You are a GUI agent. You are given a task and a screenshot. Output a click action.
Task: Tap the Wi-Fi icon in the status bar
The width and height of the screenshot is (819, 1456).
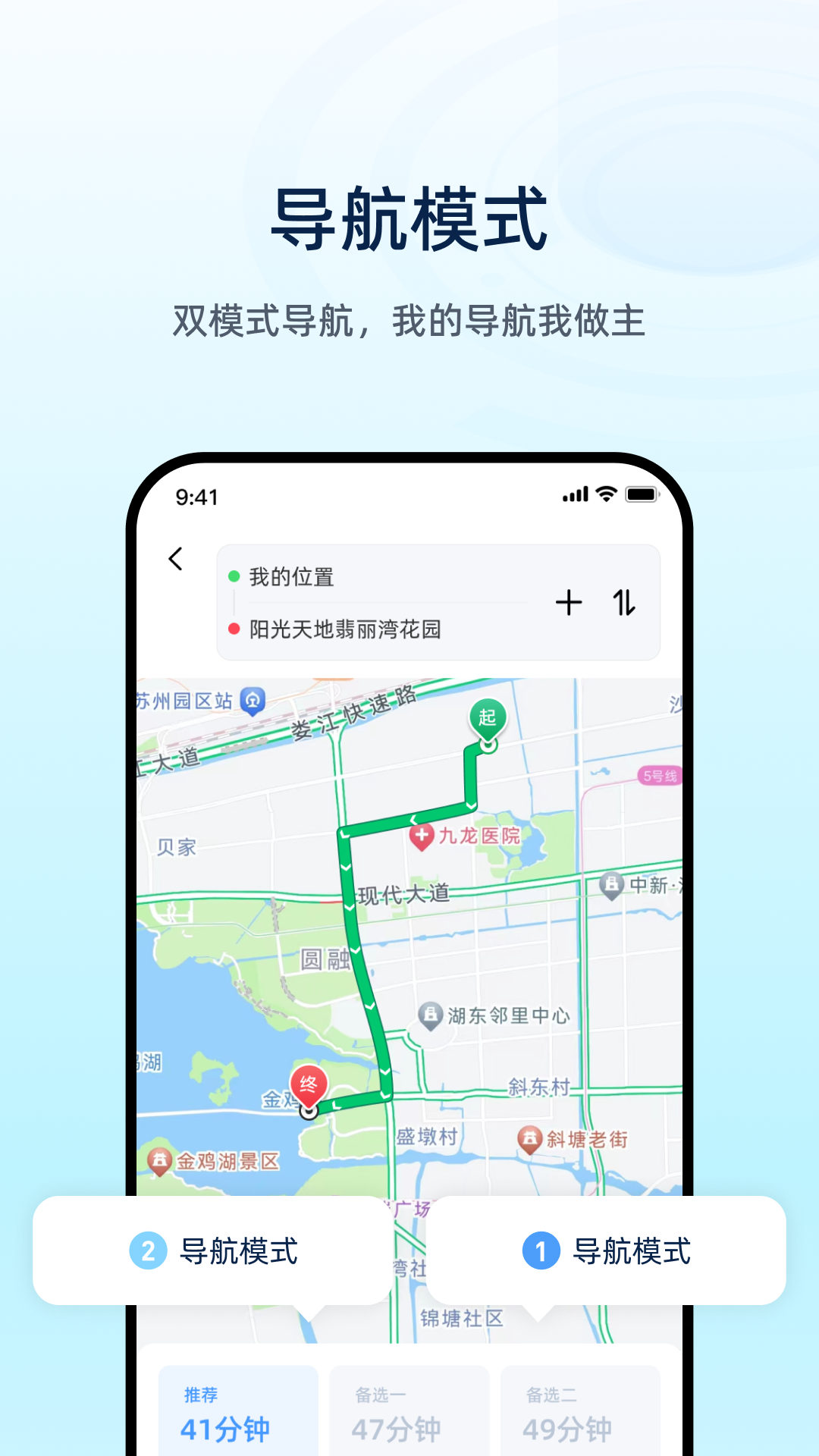[x=606, y=494]
